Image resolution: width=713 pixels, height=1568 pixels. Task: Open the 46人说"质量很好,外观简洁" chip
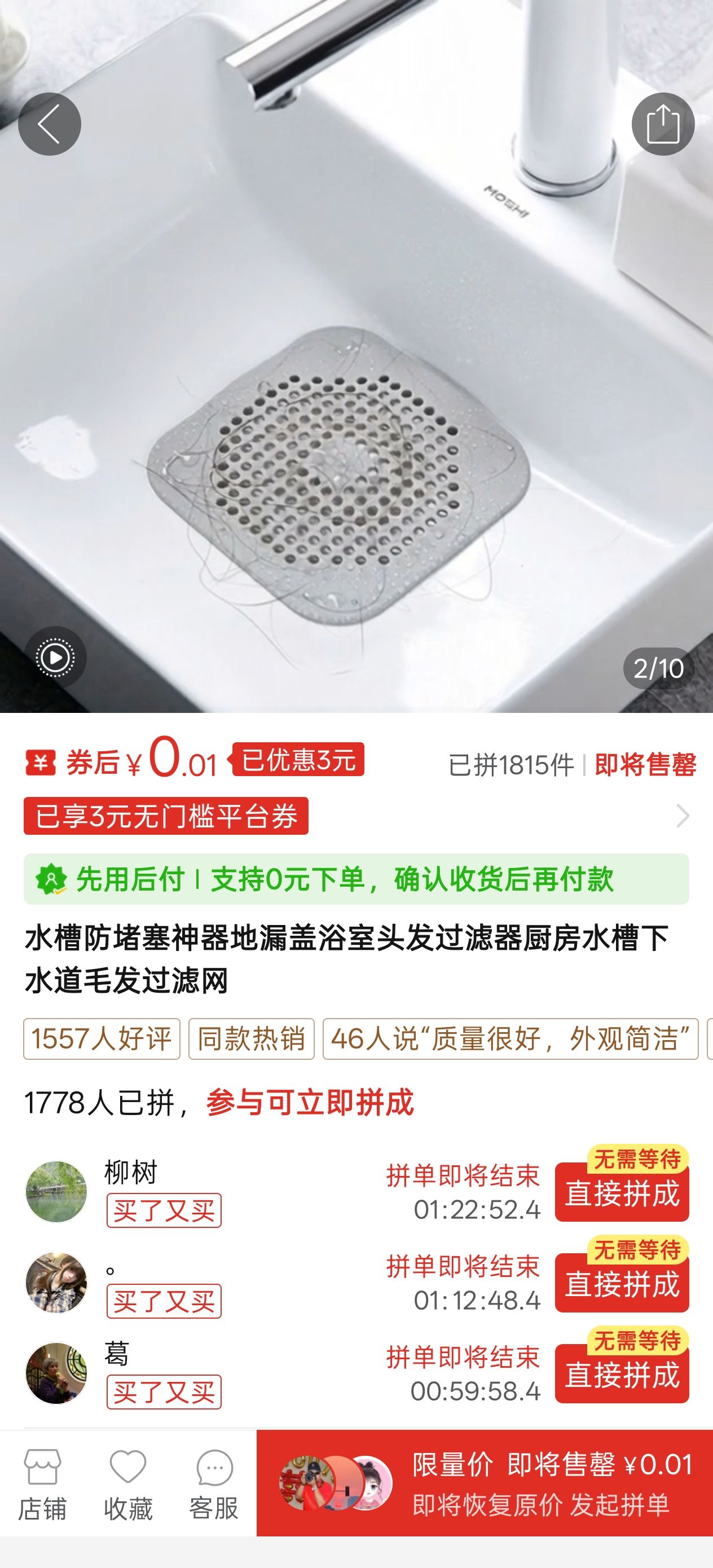point(510,1039)
